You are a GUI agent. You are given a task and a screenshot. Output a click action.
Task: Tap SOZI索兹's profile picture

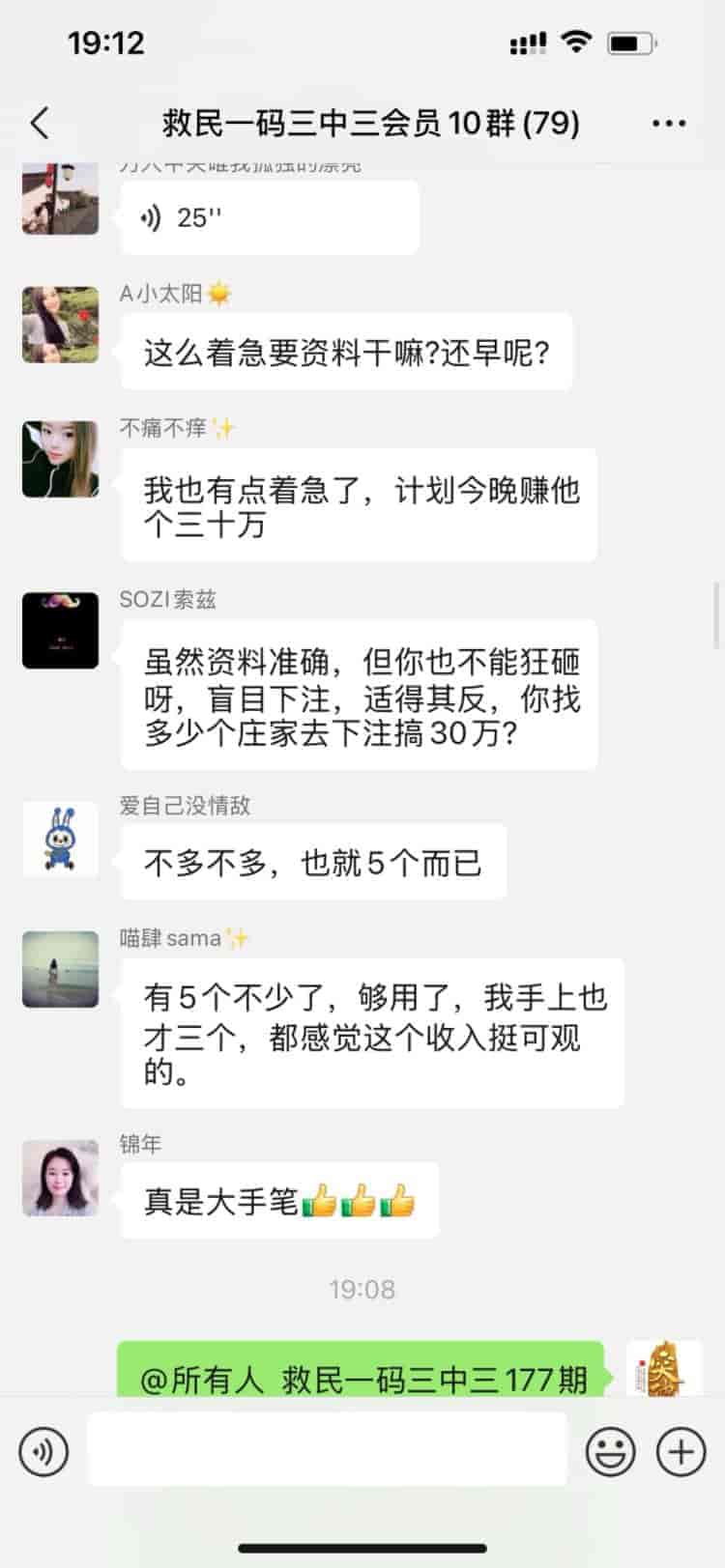(x=60, y=630)
